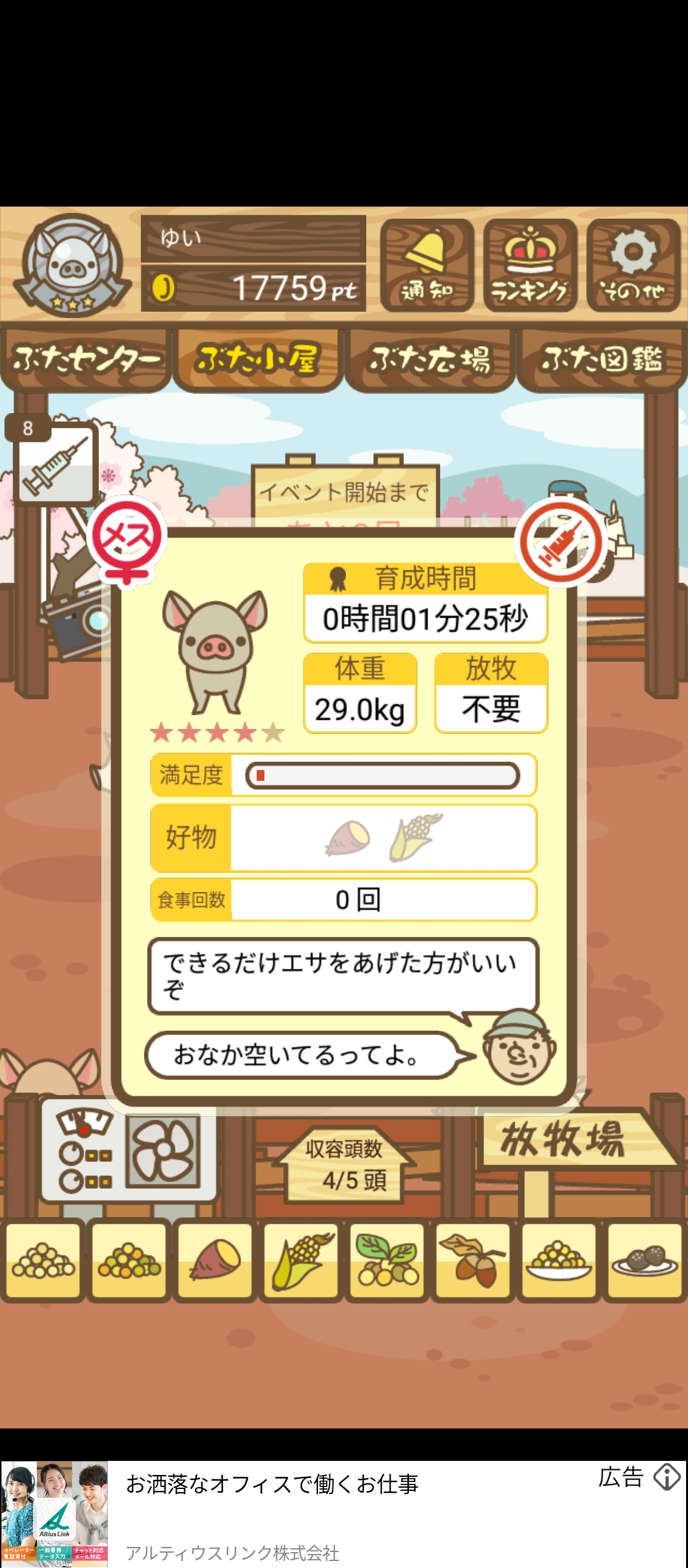Select the dark dumplings on plate feed
688x1568 pixels.
[645, 1259]
